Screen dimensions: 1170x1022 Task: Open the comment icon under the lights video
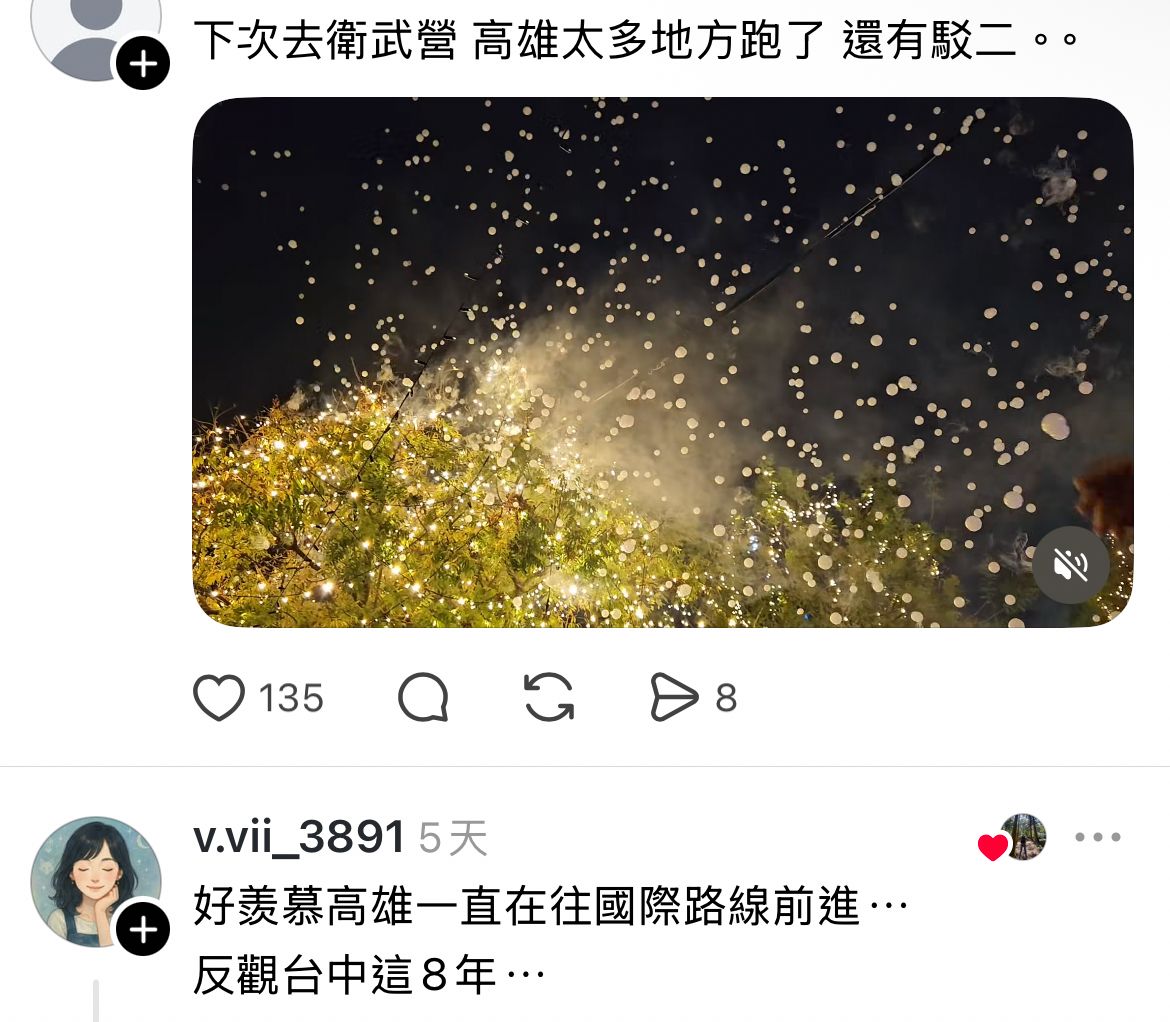(422, 698)
